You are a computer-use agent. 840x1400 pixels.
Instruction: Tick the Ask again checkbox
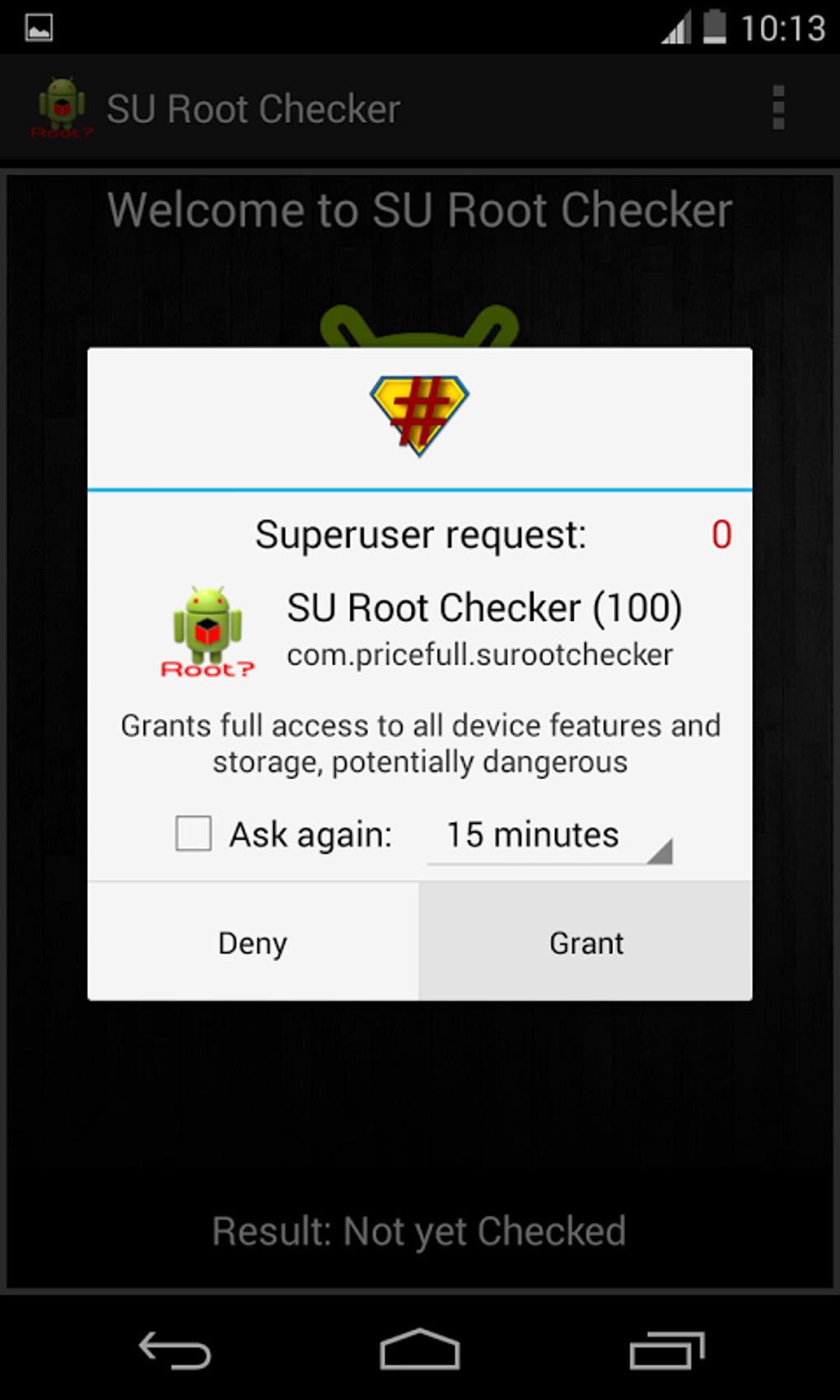[194, 833]
